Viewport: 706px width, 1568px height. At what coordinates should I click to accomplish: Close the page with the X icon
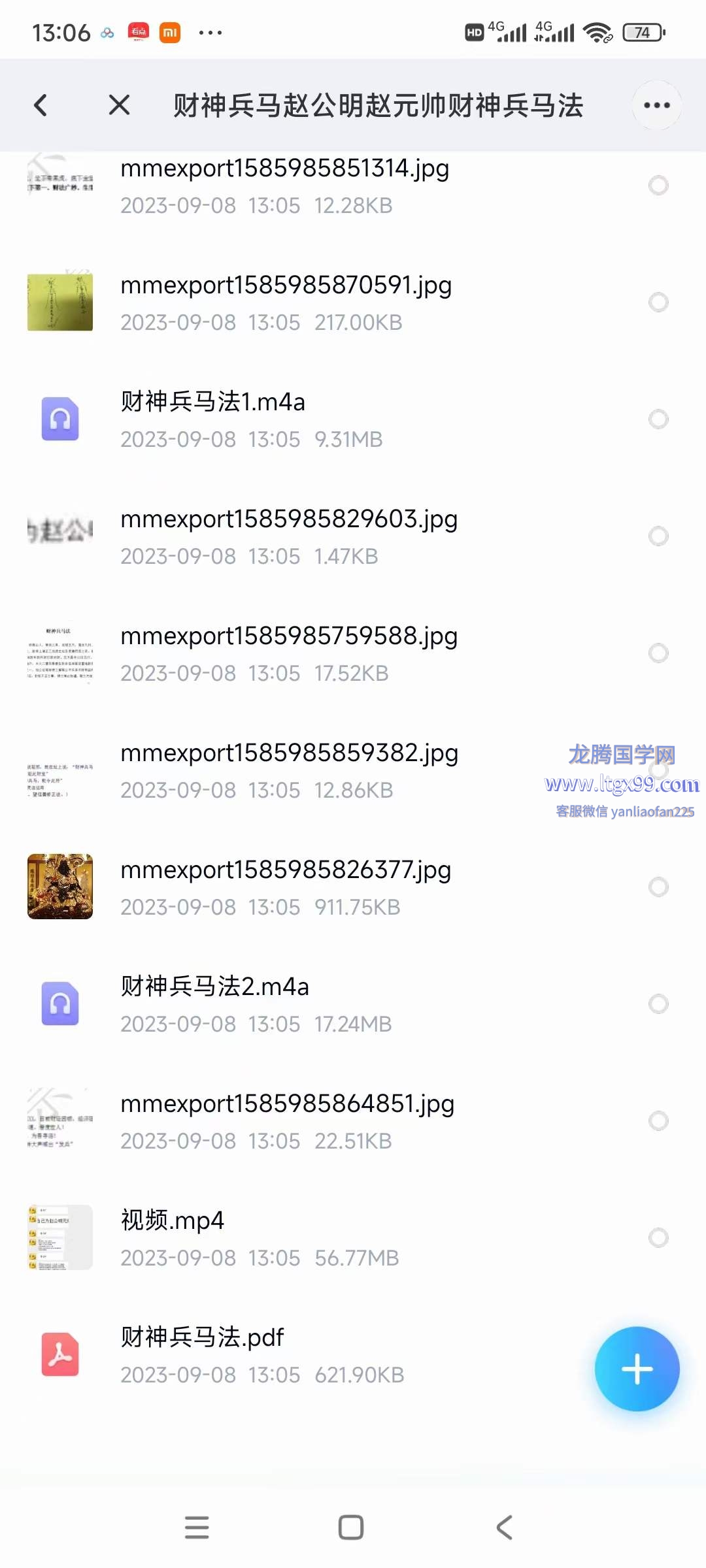coord(119,105)
